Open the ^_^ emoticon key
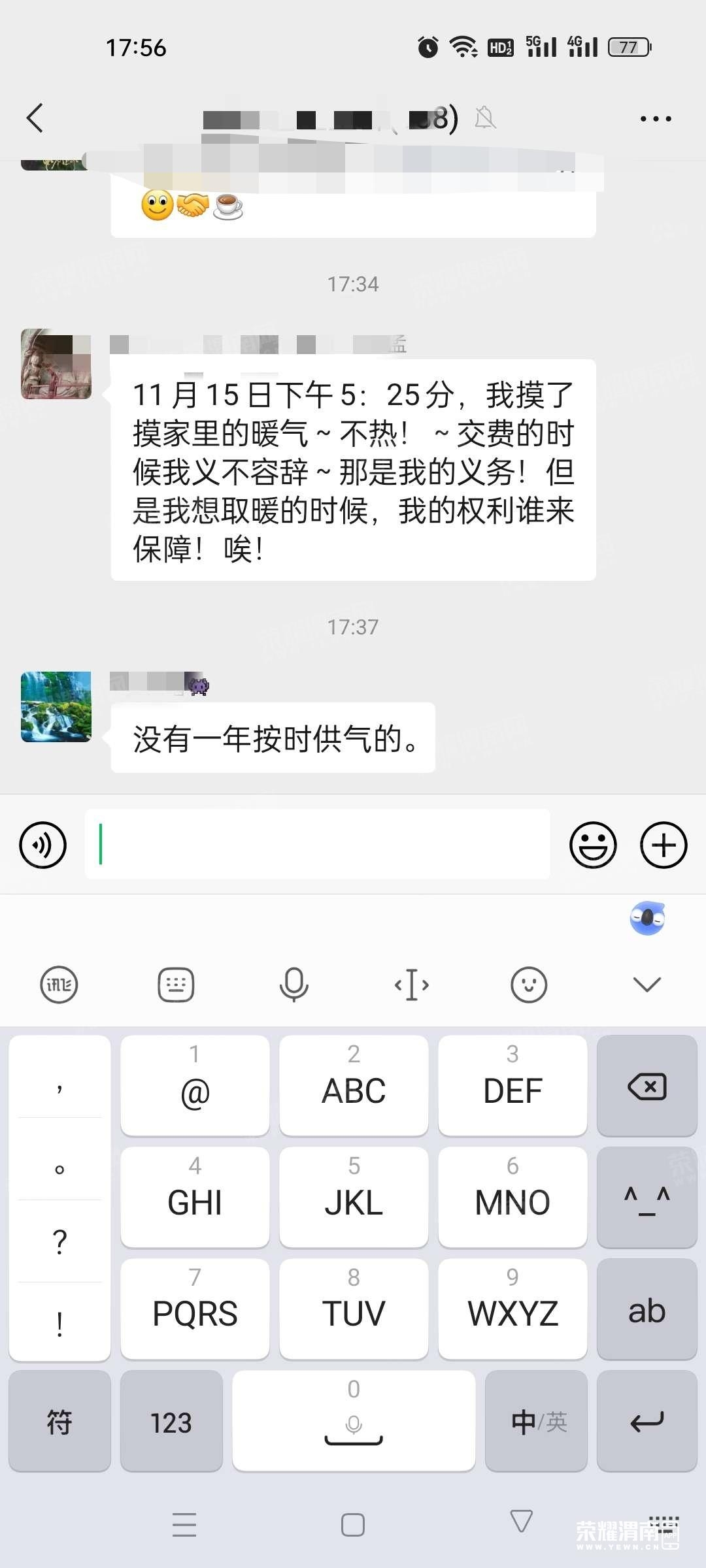706x1568 pixels. coord(647,1198)
